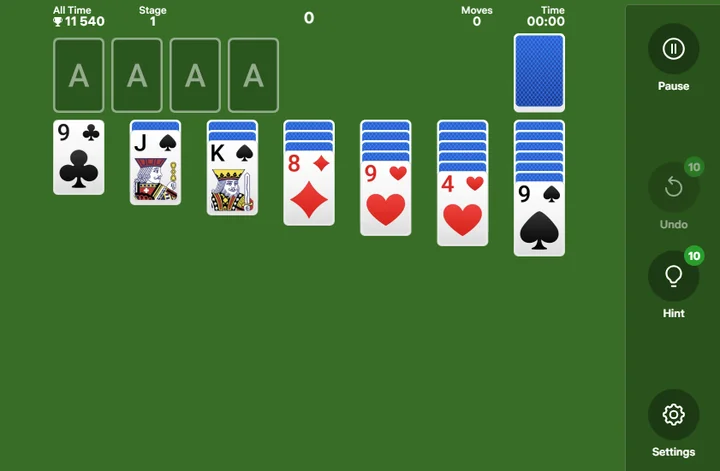
Task: Tap the Jack of spades card
Action: 155,168
